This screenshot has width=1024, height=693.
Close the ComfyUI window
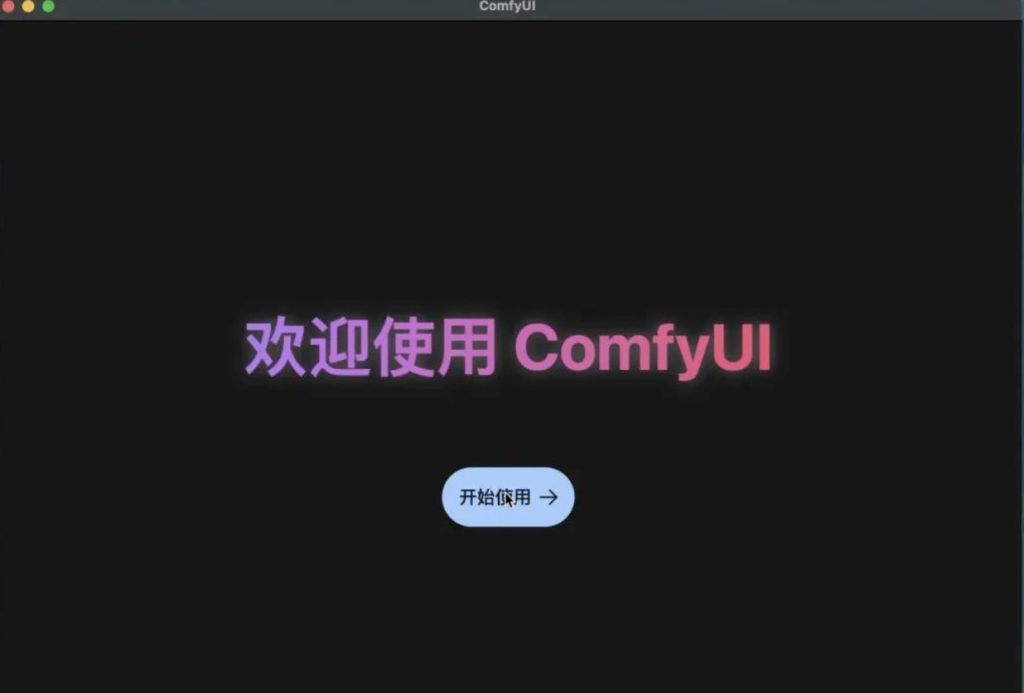coord(8,6)
